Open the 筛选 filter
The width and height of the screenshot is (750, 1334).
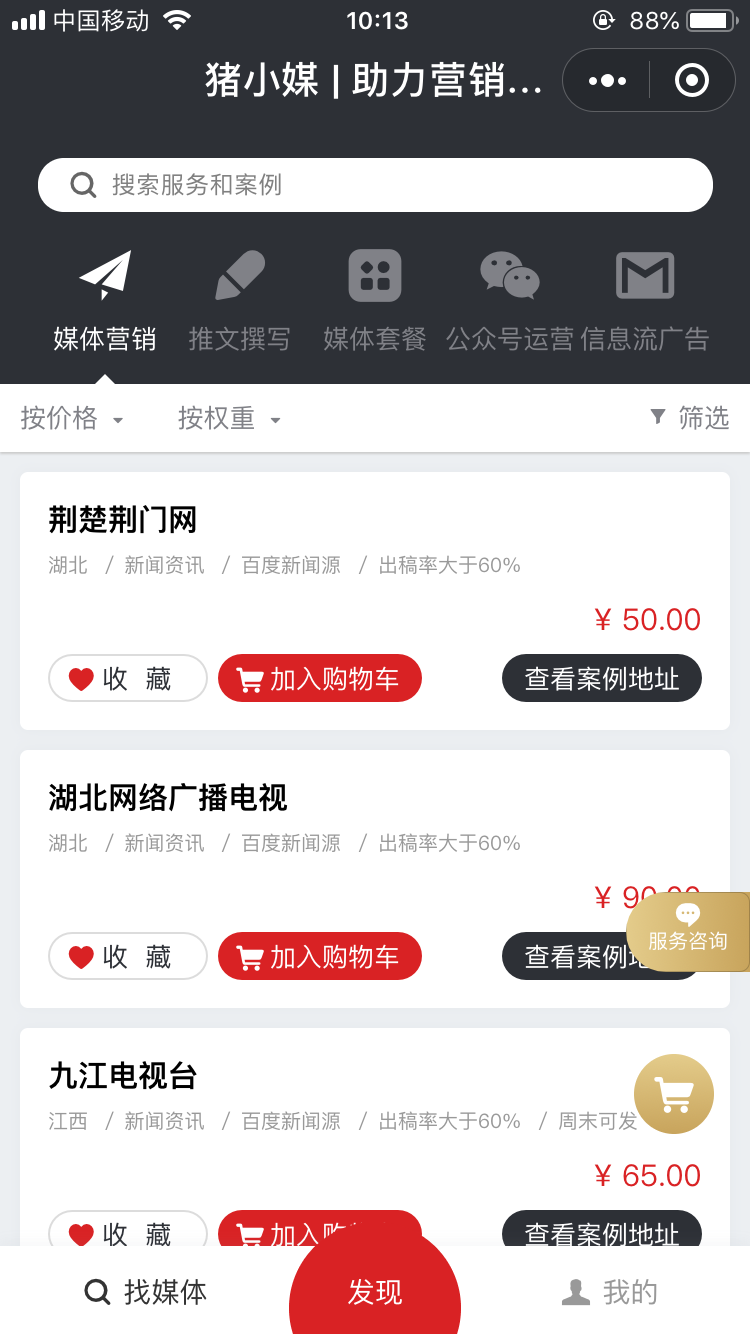point(689,417)
